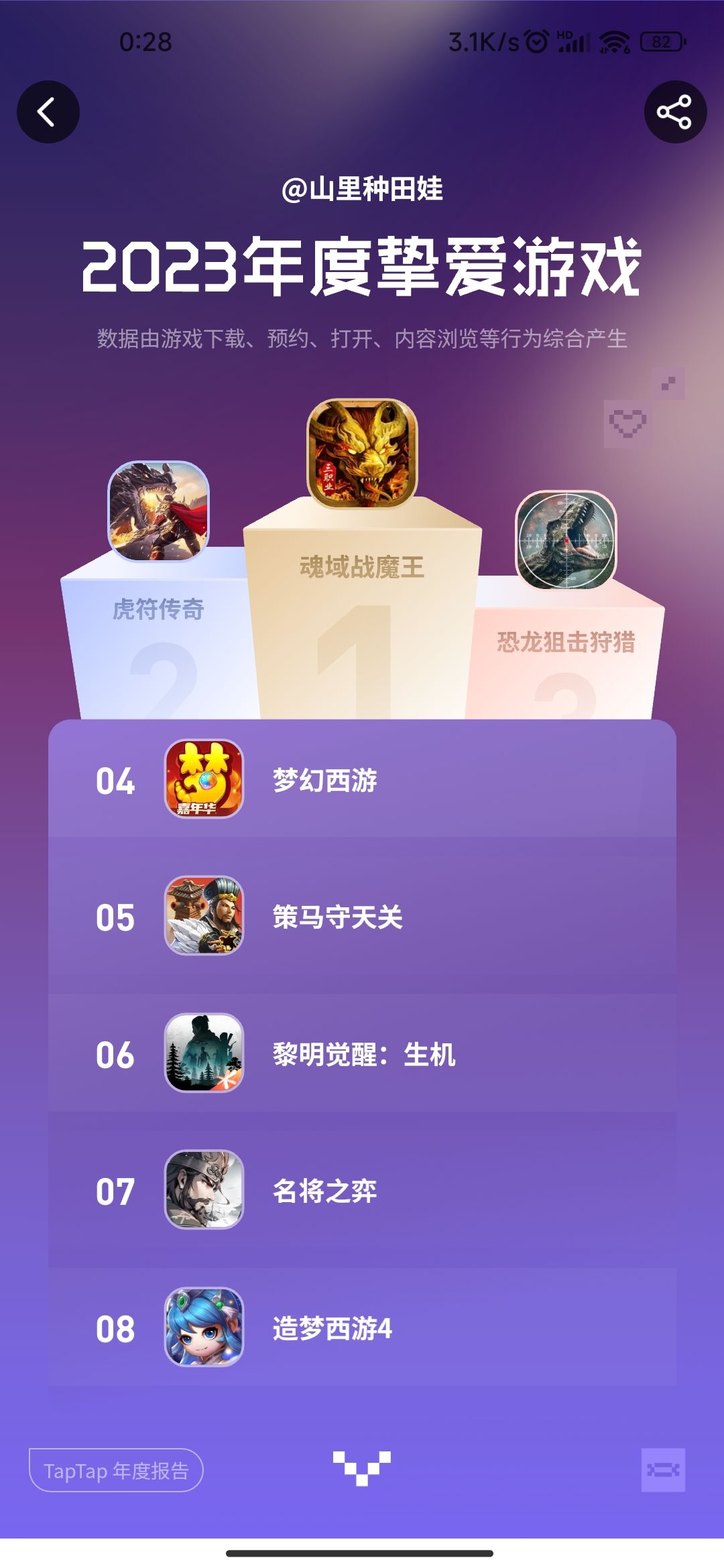Viewport: 724px width, 1568px height.
Task: Open the first-place game 魂域战魔王
Action: 362,454
